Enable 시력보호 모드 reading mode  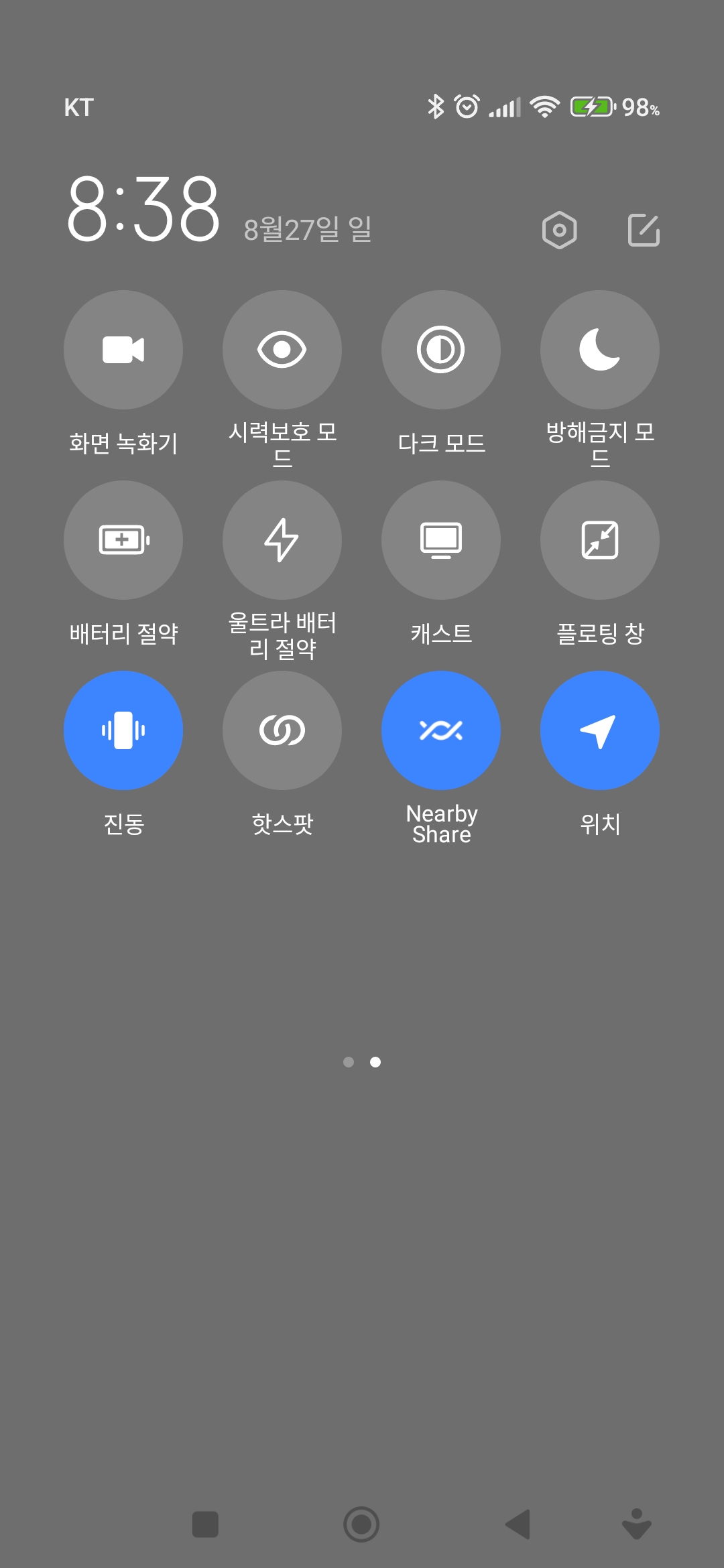[x=282, y=350]
